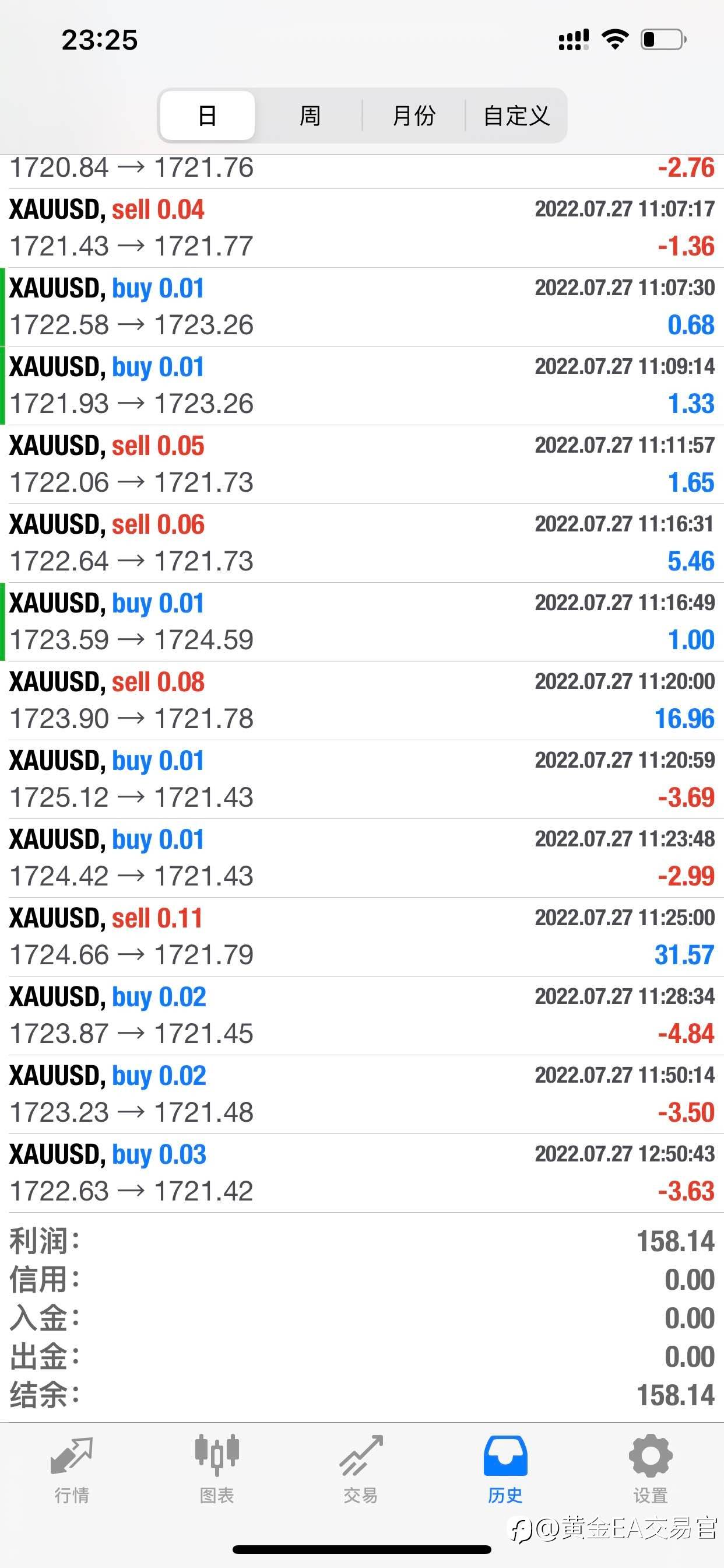
Task: Expand the sell 0.08 trade with profit 16.96
Action: click(362, 701)
